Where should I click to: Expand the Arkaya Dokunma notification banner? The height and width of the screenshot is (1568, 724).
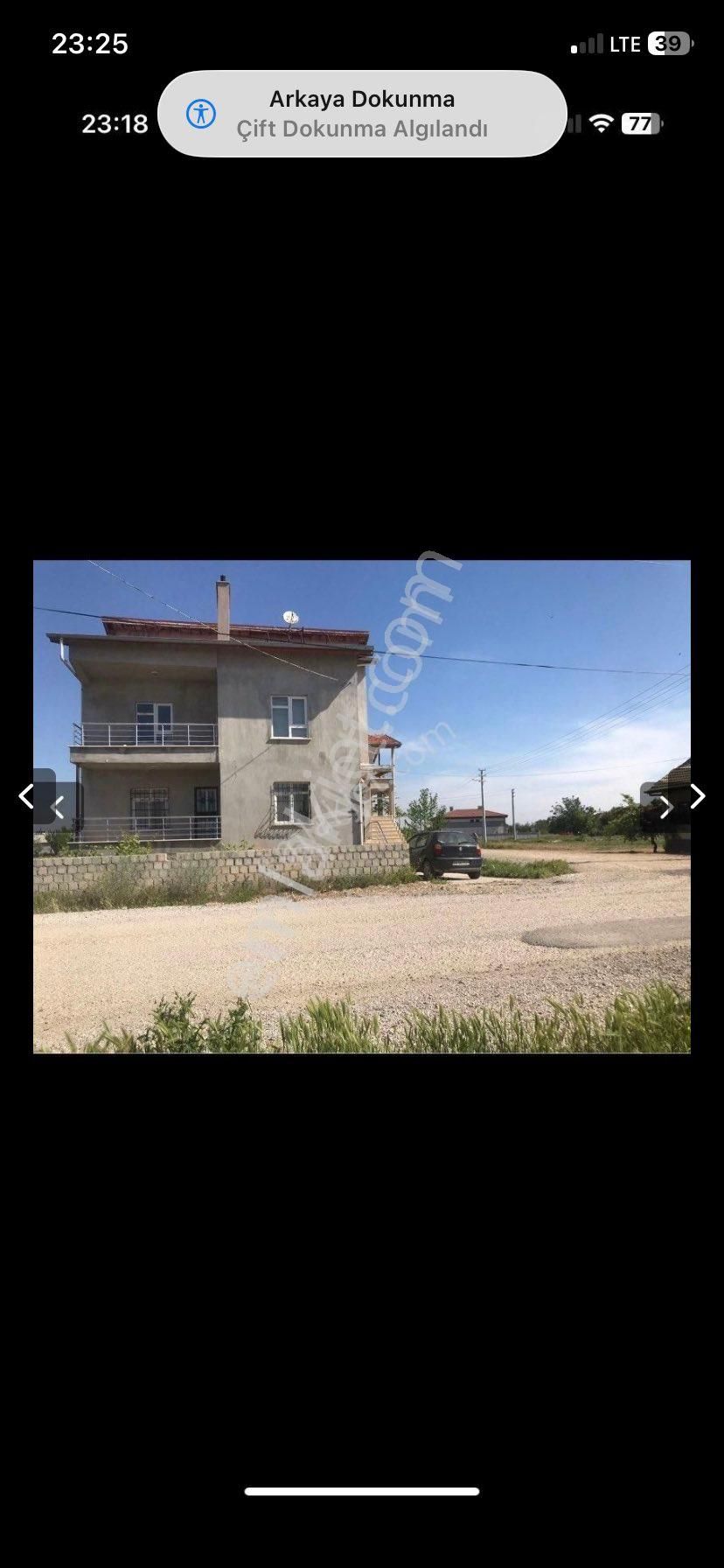(361, 115)
